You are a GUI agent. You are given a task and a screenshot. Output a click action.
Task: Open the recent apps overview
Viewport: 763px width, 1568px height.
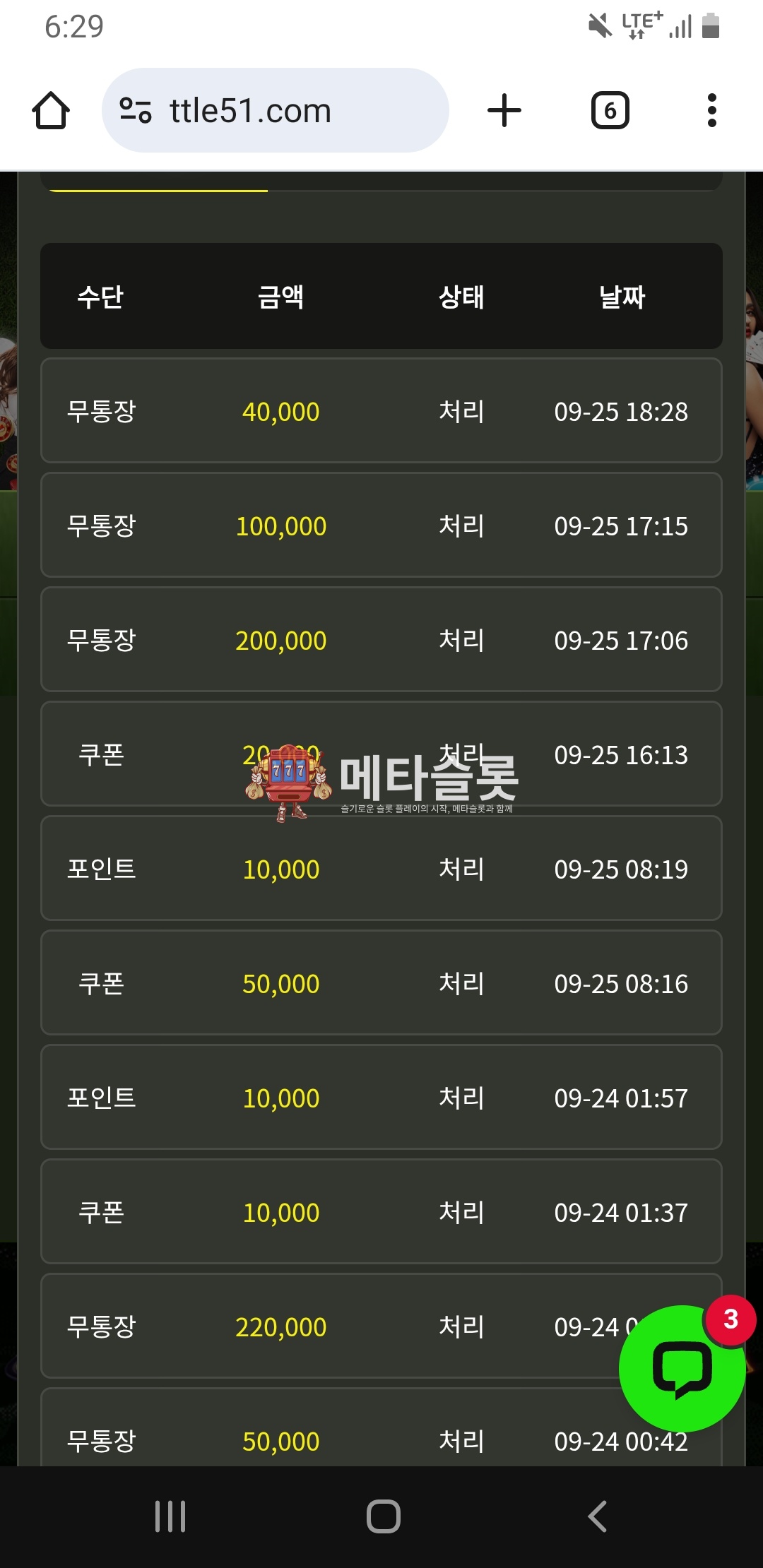(x=170, y=1516)
